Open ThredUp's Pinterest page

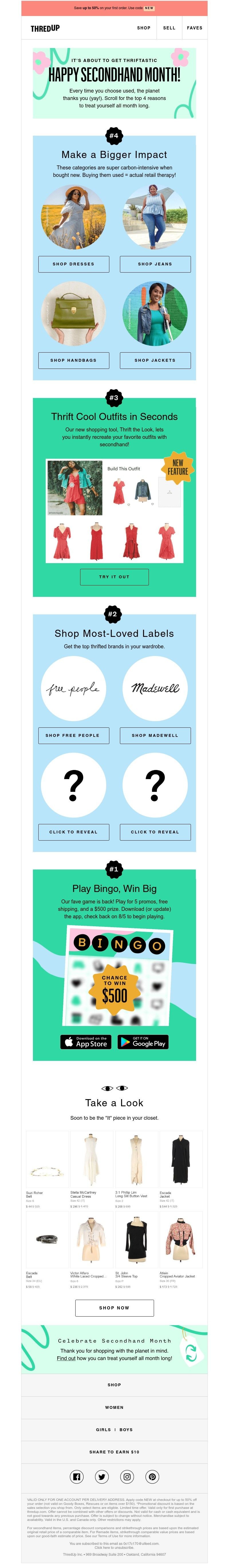(152, 1476)
